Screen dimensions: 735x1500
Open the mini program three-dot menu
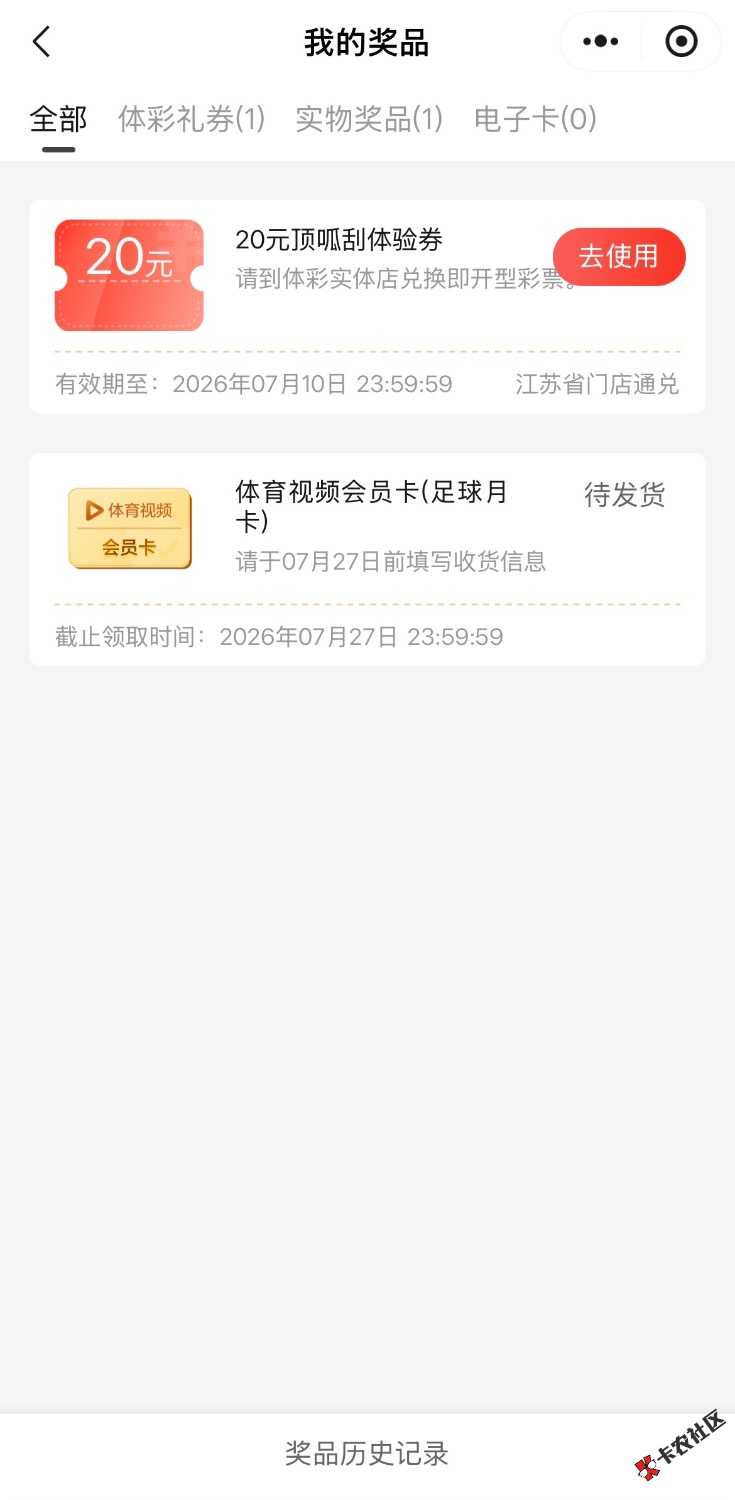(x=600, y=42)
